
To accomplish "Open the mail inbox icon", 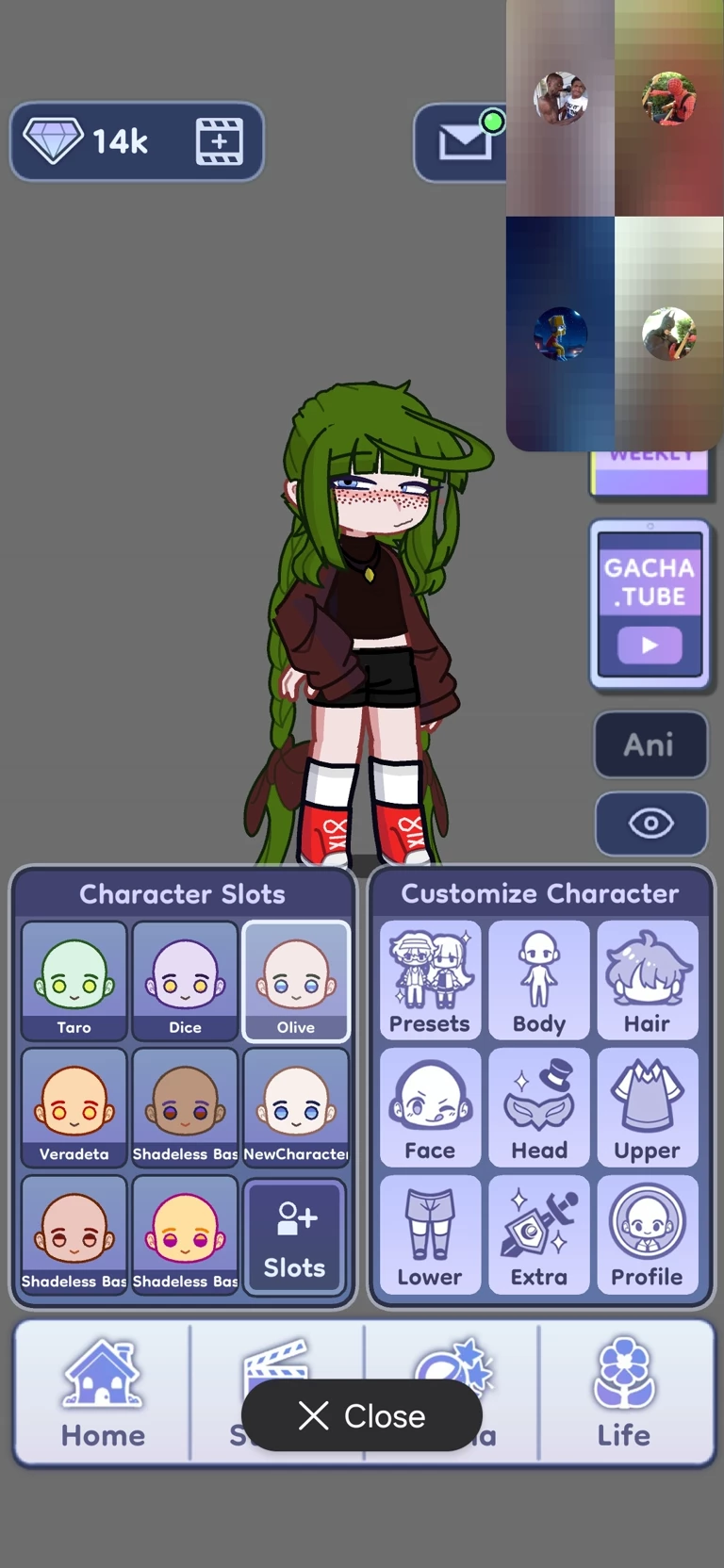I will [x=462, y=142].
